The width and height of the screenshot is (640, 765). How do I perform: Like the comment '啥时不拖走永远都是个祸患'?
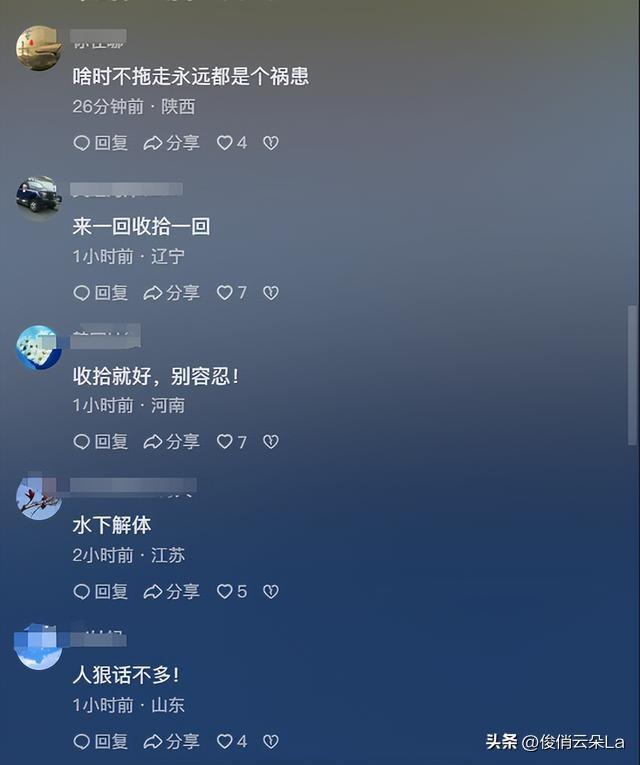225,143
